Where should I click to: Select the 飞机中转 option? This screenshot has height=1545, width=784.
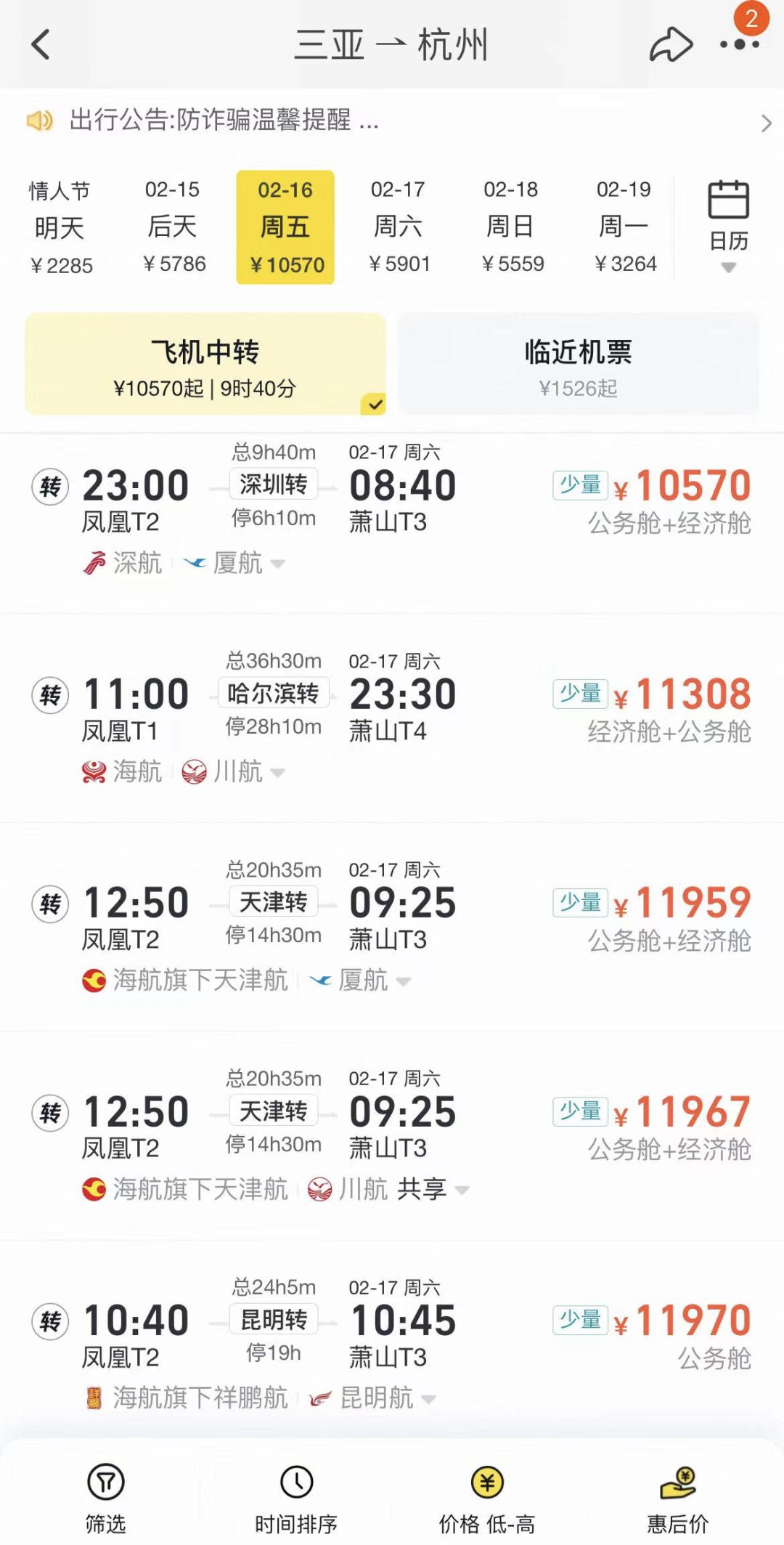click(x=205, y=365)
